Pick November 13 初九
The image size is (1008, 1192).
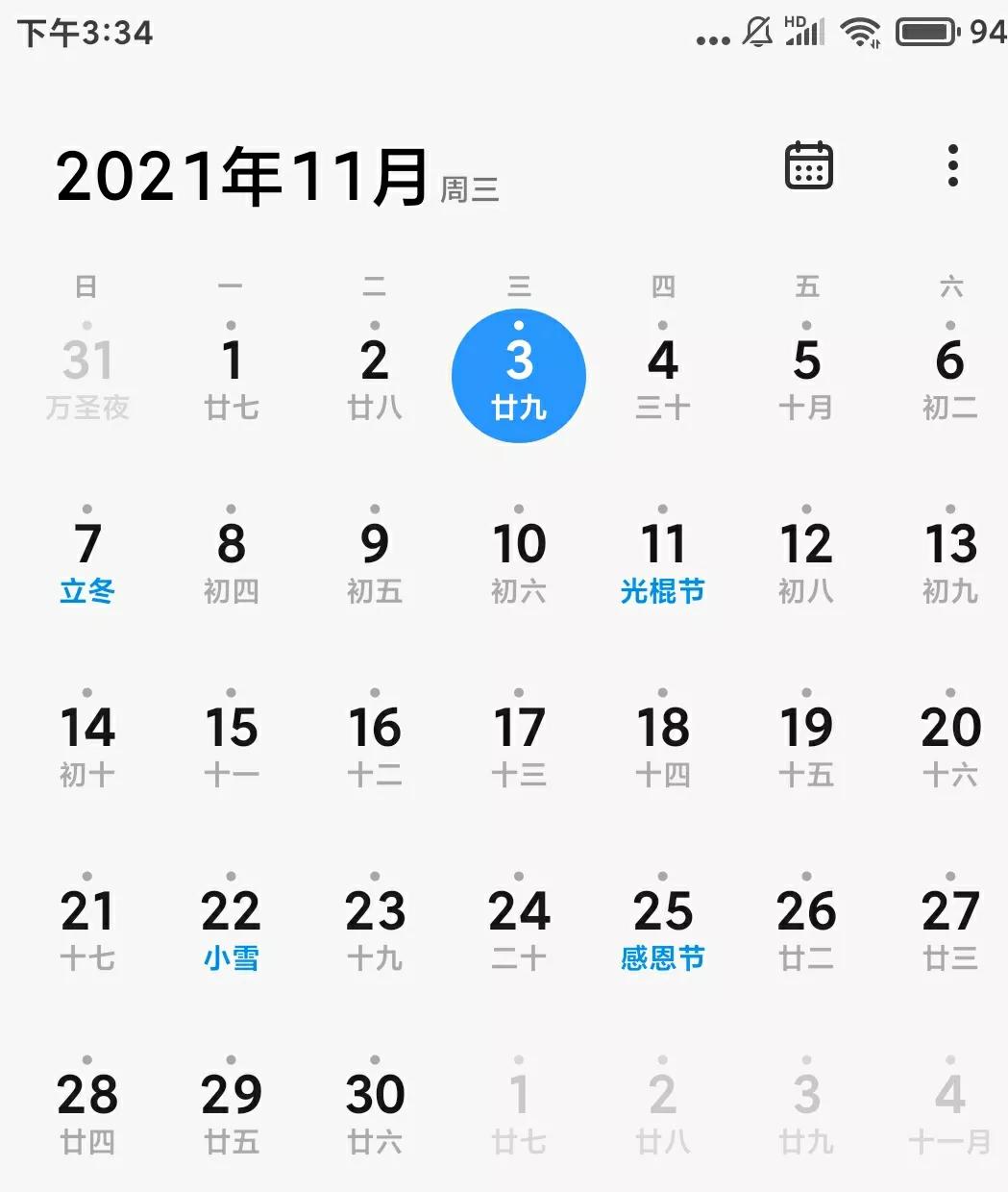(950, 560)
